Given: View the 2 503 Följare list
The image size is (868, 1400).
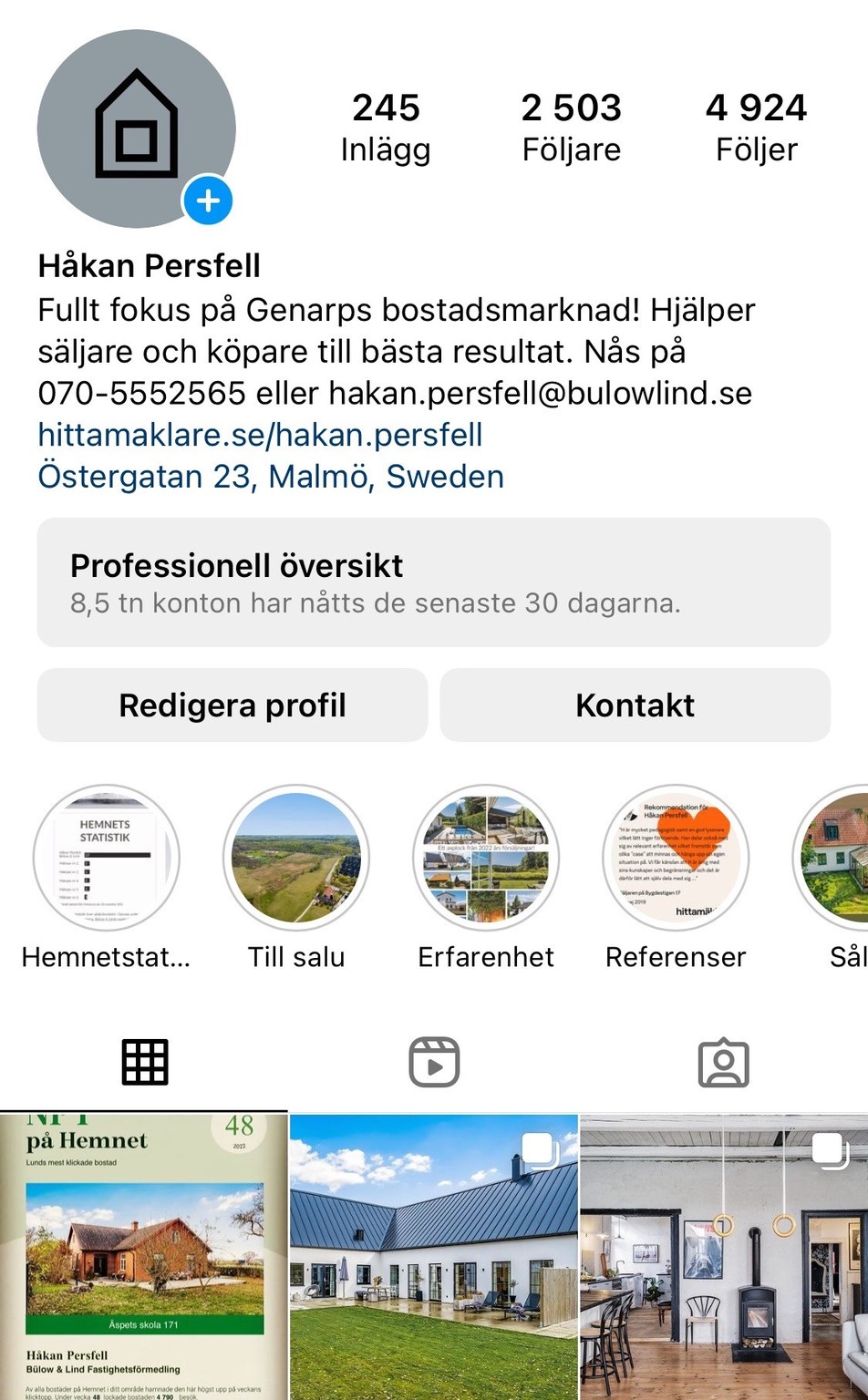Looking at the screenshot, I should pyautogui.click(x=571, y=128).
